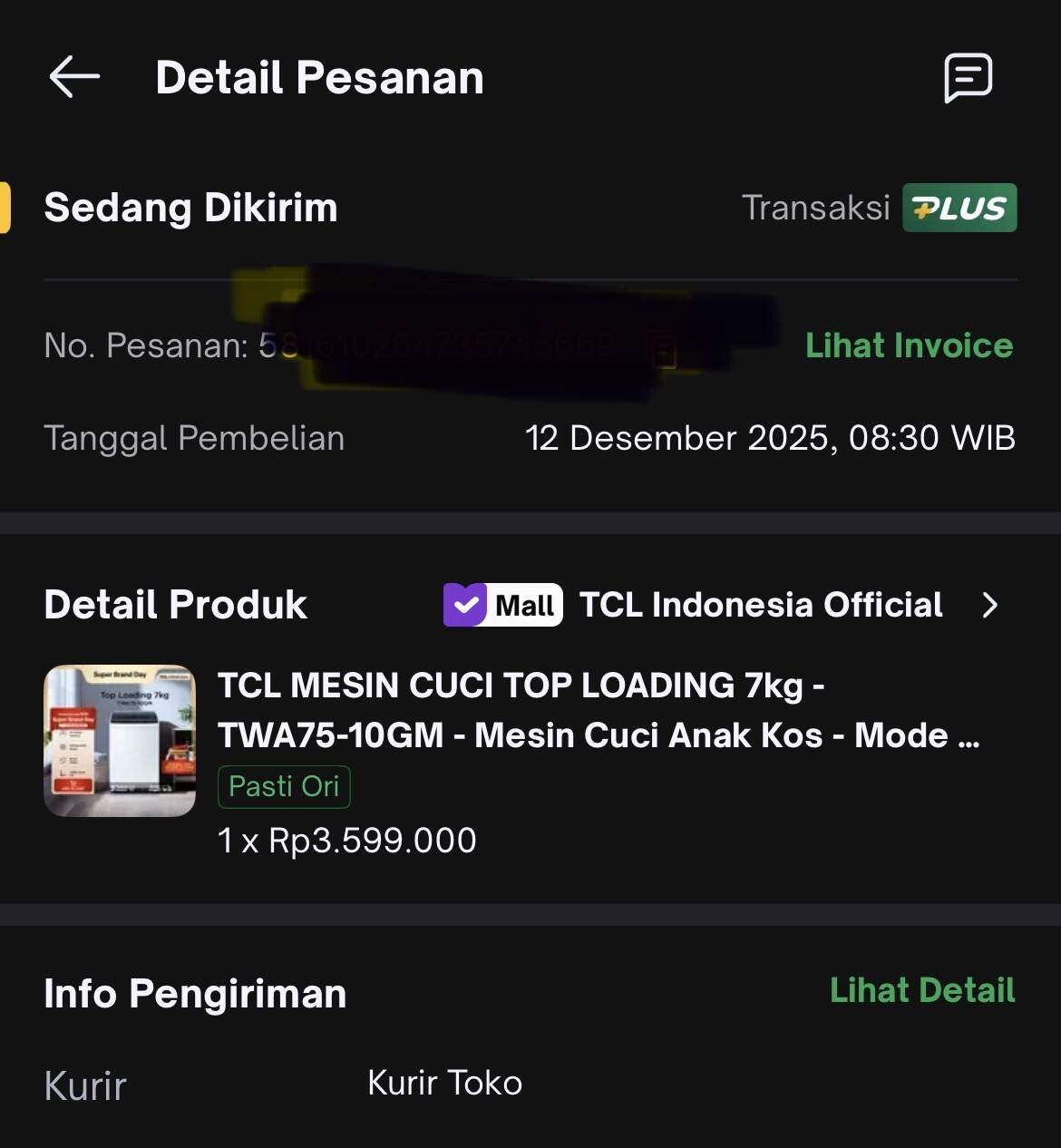
Task: Tap the purple Mall badge
Action: click(501, 605)
